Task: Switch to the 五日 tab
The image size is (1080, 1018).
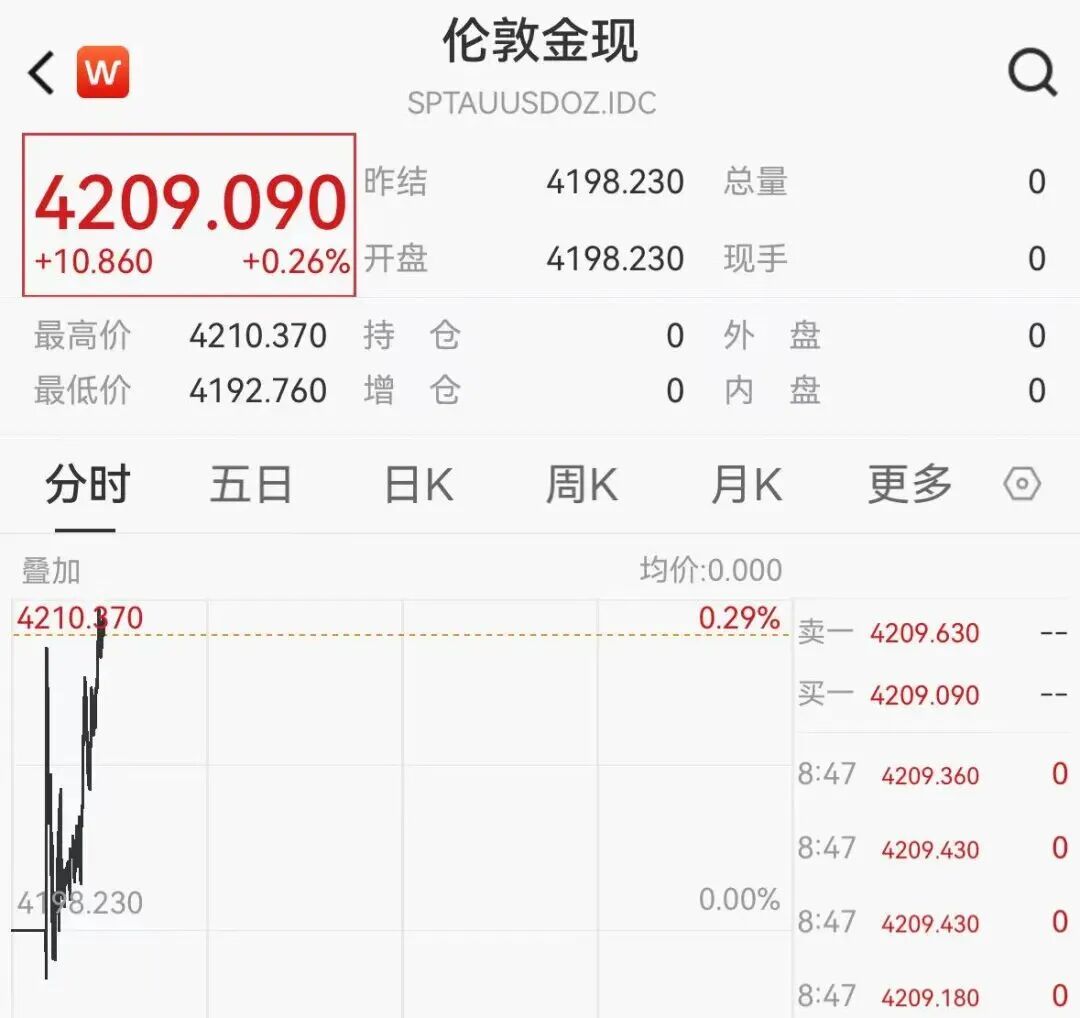Action: (251, 486)
